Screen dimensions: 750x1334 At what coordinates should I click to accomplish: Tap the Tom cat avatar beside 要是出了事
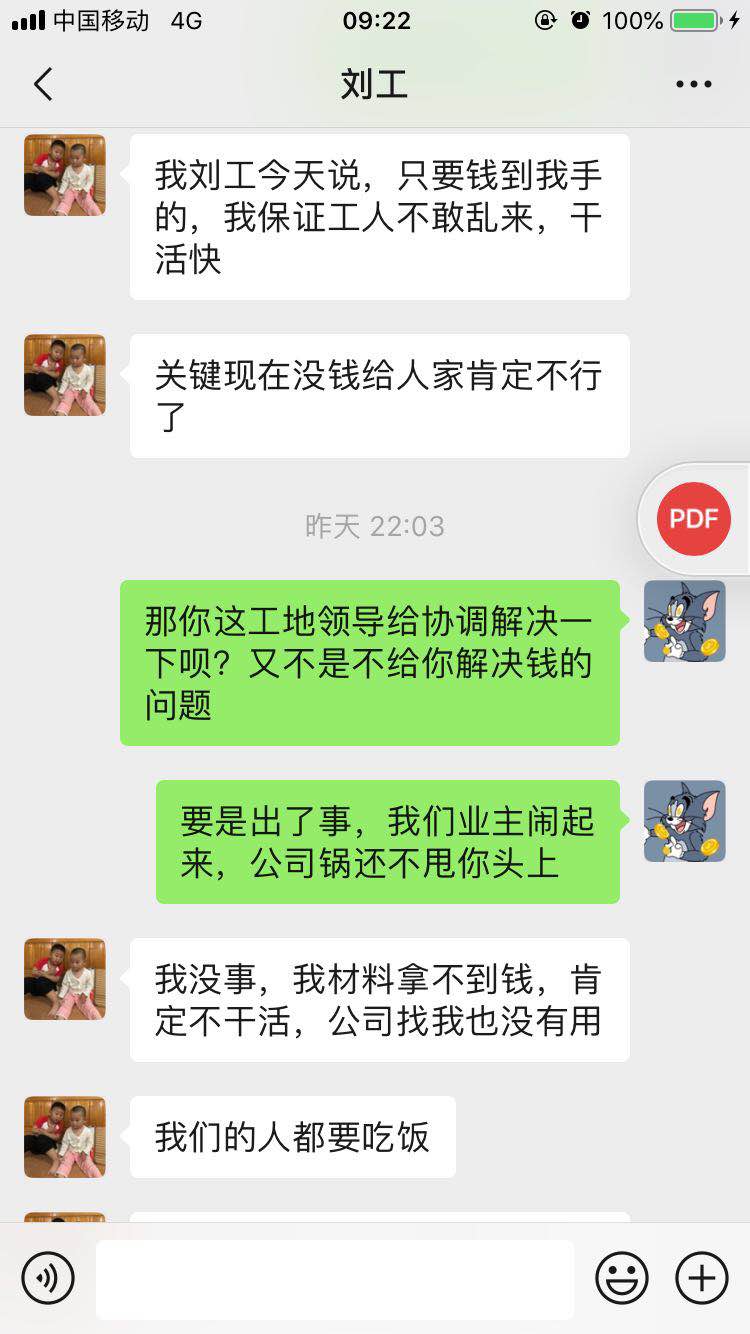coord(685,821)
